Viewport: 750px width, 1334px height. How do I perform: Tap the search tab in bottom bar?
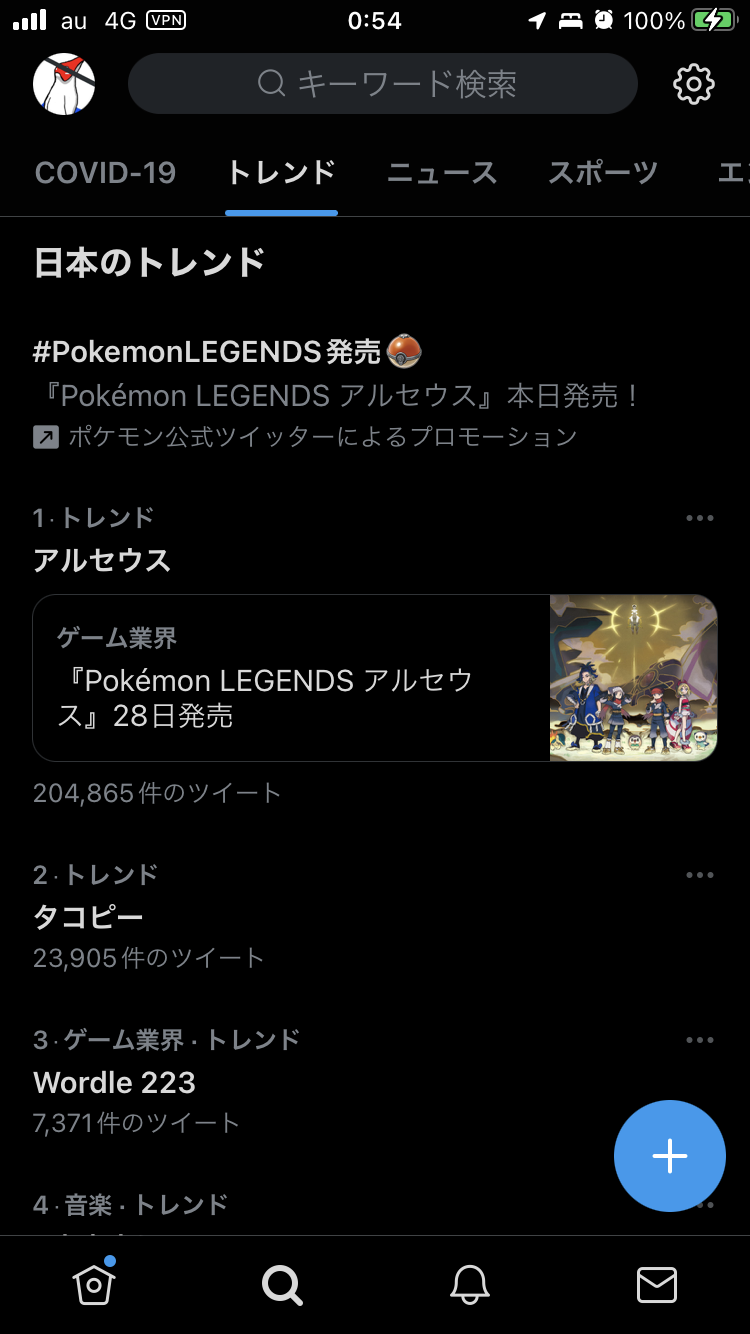coord(282,1284)
